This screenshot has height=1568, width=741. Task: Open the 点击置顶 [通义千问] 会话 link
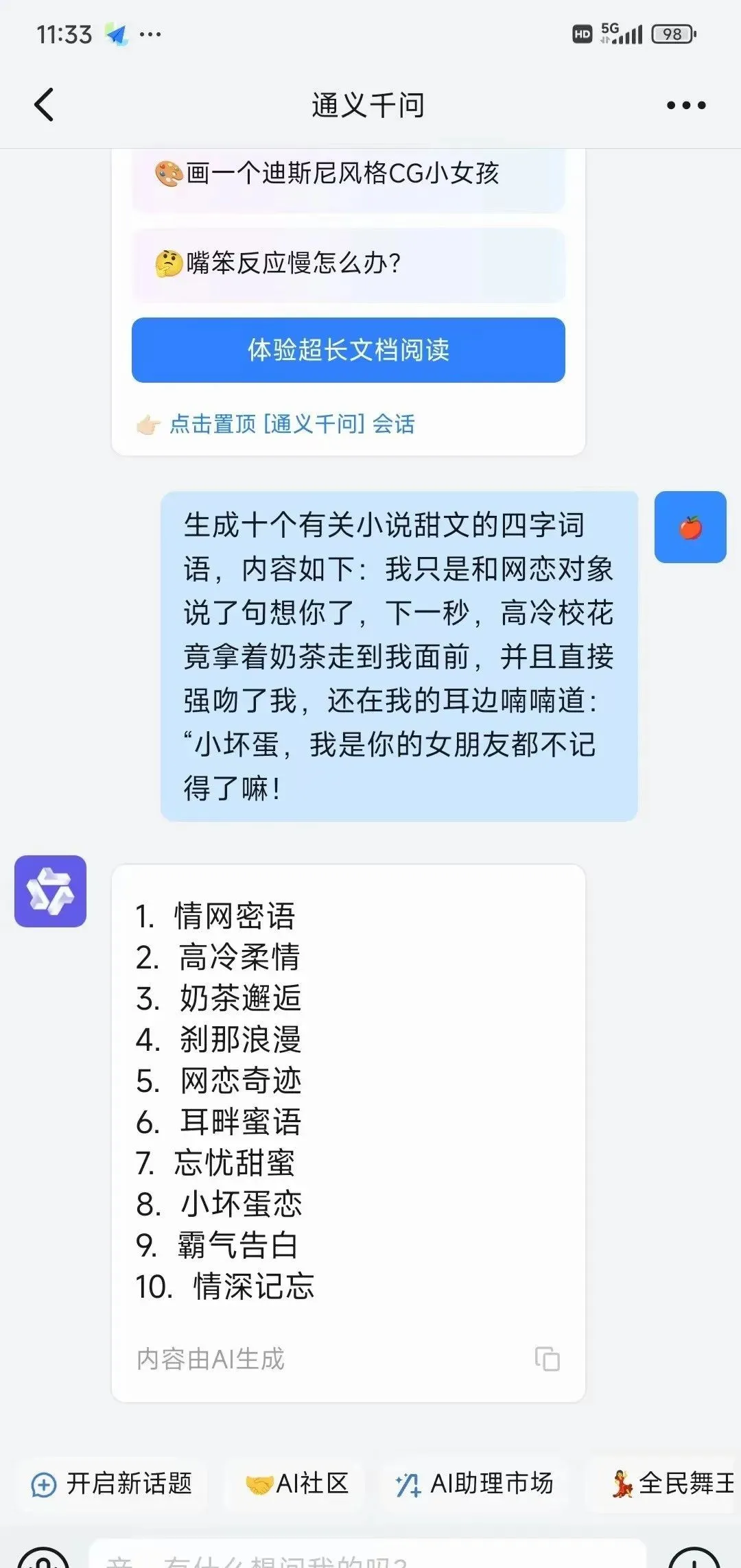(x=292, y=424)
